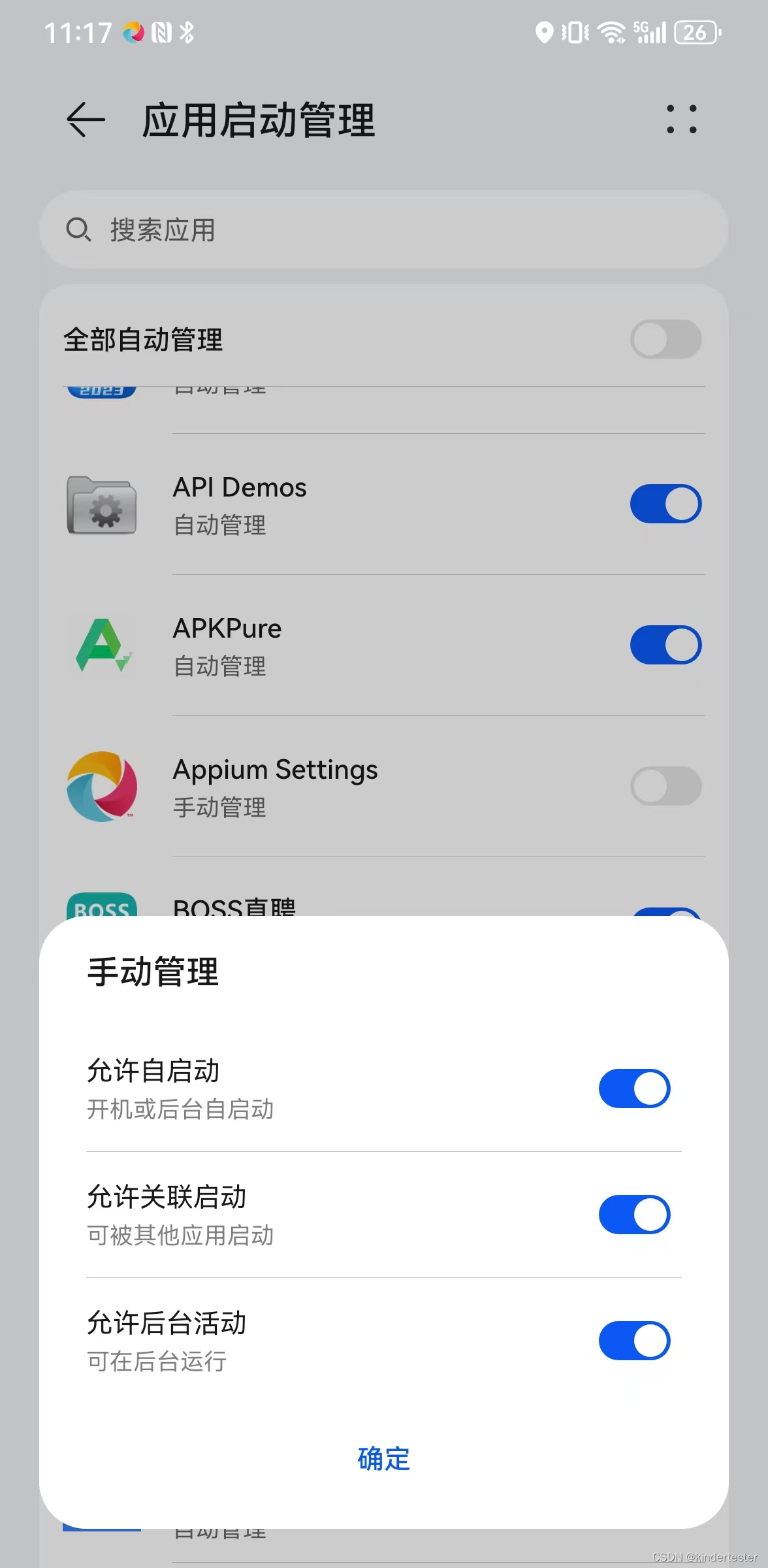Tap the magnifier icon in the search bar
Image resolution: width=768 pixels, height=1568 pixels.
(78, 230)
